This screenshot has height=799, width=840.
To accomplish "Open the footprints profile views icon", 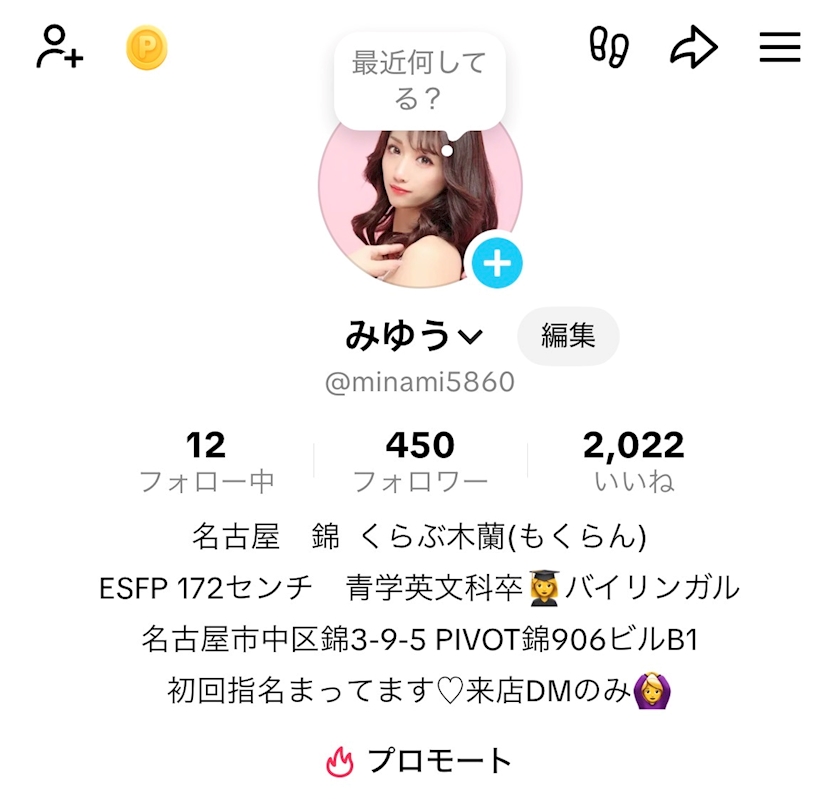I will click(609, 47).
